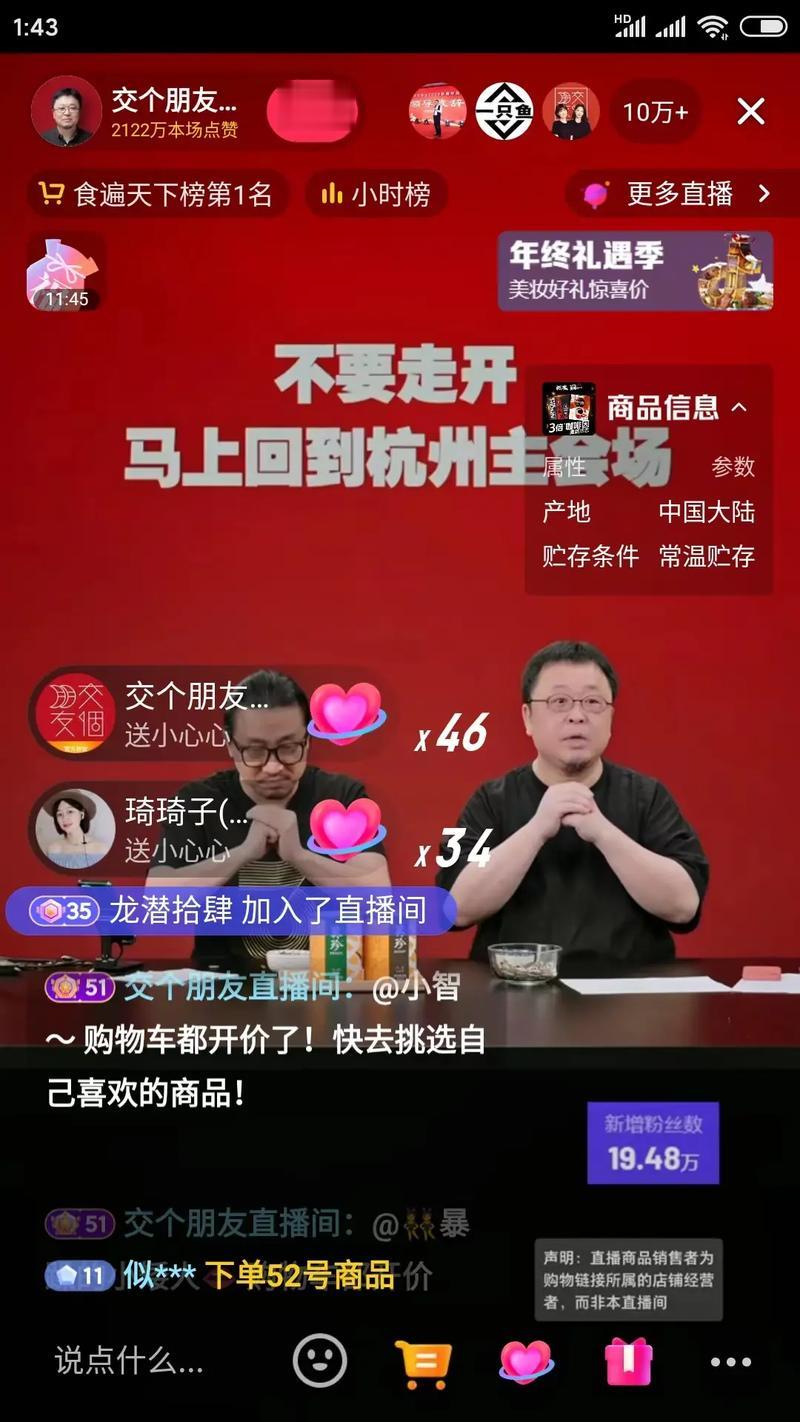Open 食遍天下榜第1名 ranking
Viewport: 800px width, 1422px height.
click(156, 194)
